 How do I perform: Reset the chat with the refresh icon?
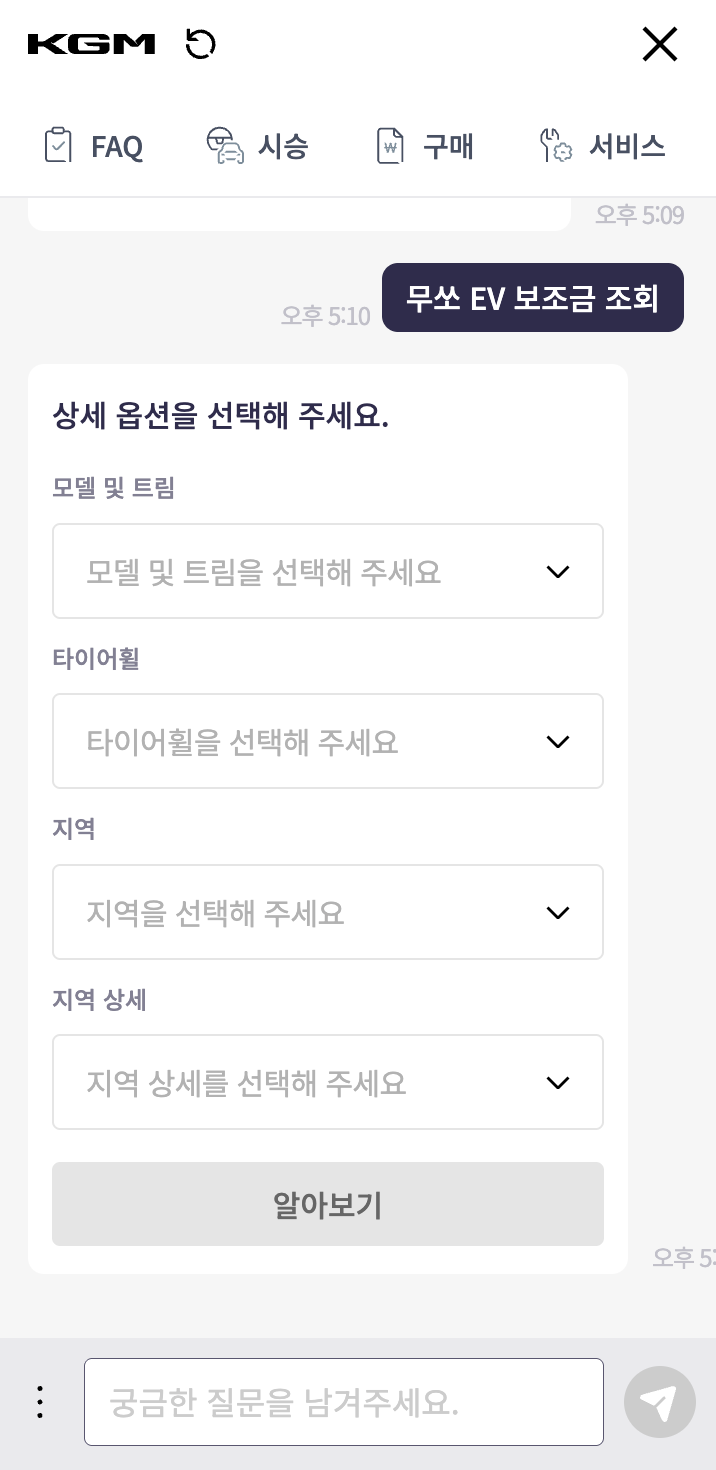coord(201,44)
